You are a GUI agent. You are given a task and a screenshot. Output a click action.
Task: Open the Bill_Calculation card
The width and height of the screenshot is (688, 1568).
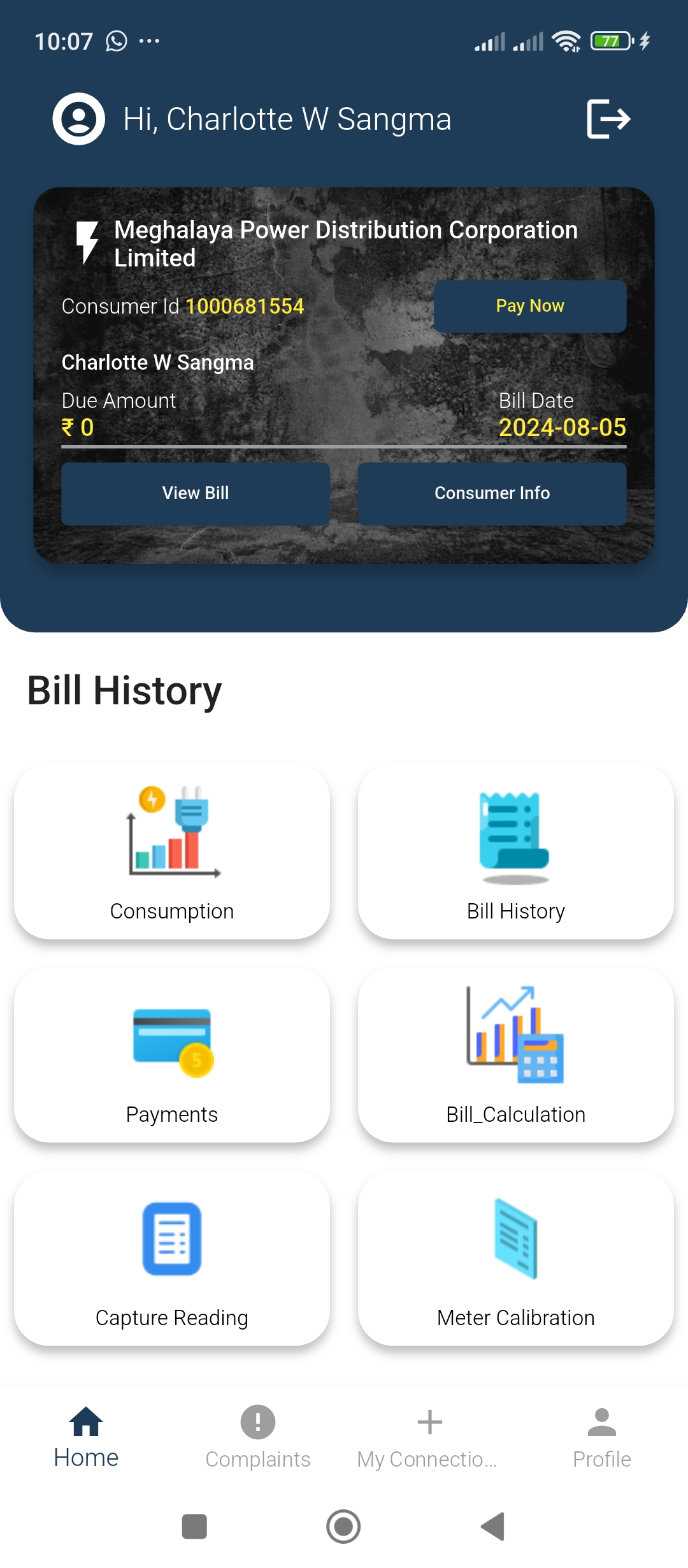point(516,1055)
